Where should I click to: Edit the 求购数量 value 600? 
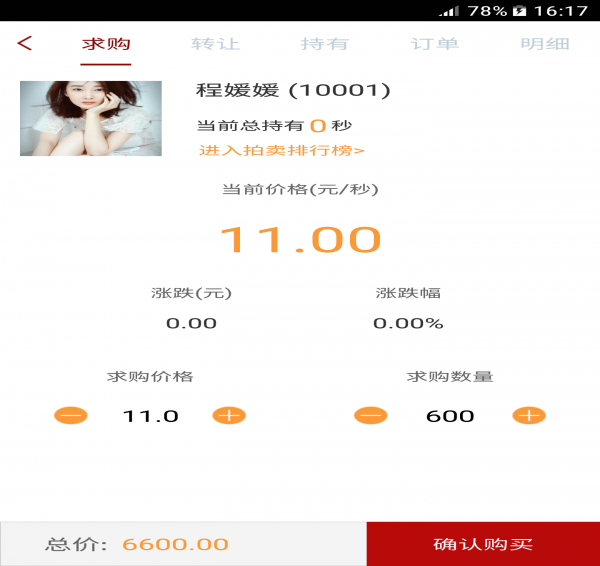tap(450, 416)
